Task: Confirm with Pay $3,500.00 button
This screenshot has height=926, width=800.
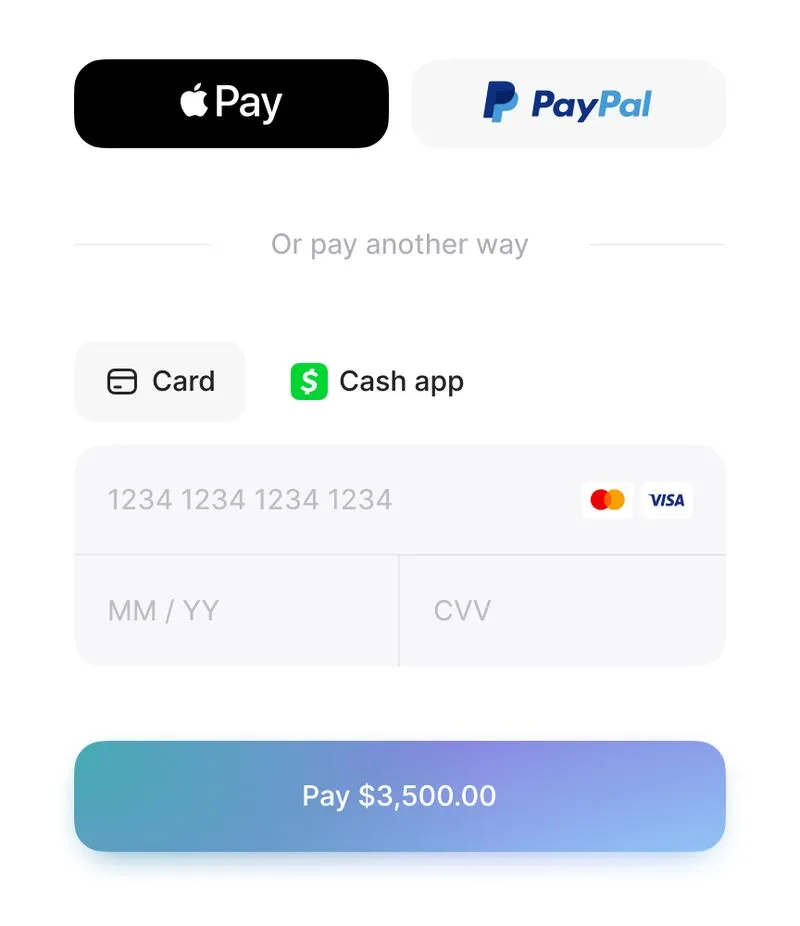Action: click(x=400, y=796)
